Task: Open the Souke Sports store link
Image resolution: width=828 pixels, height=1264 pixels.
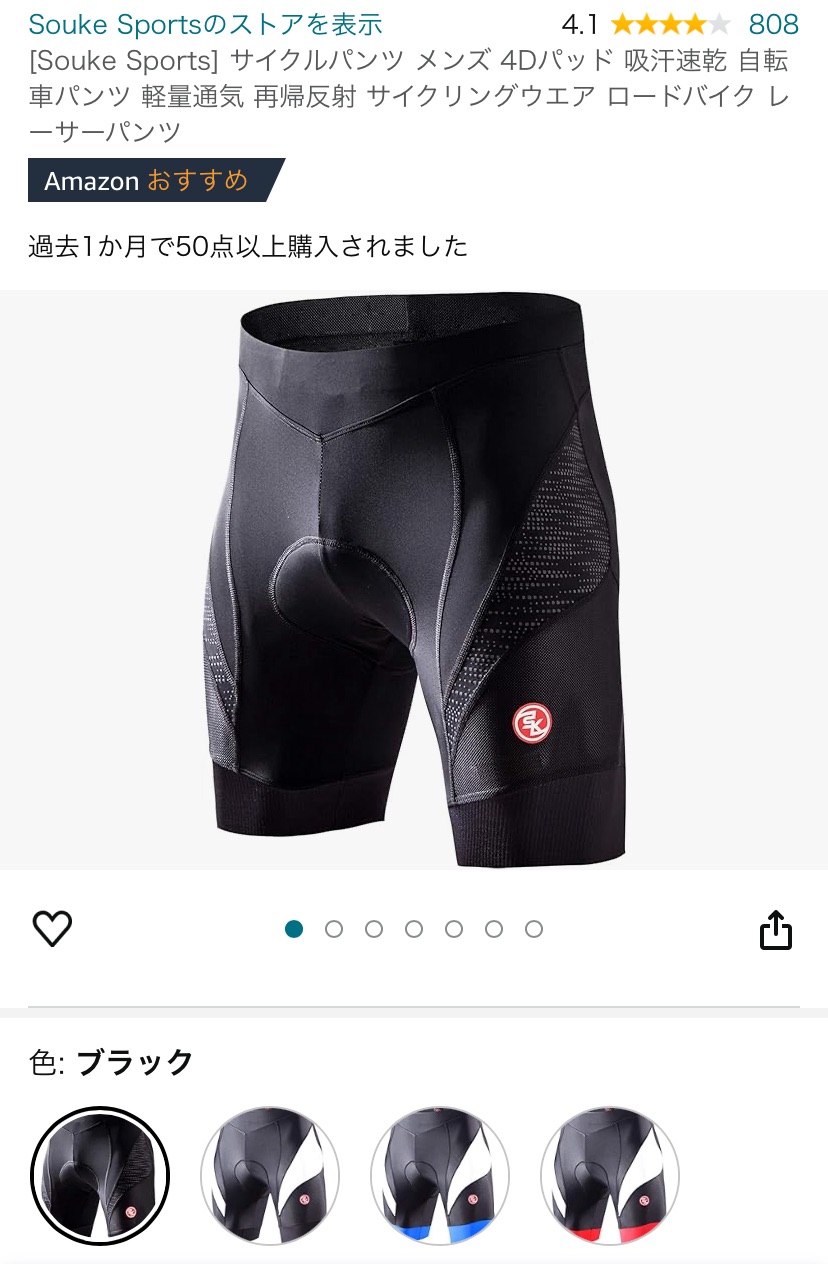Action: pos(205,24)
